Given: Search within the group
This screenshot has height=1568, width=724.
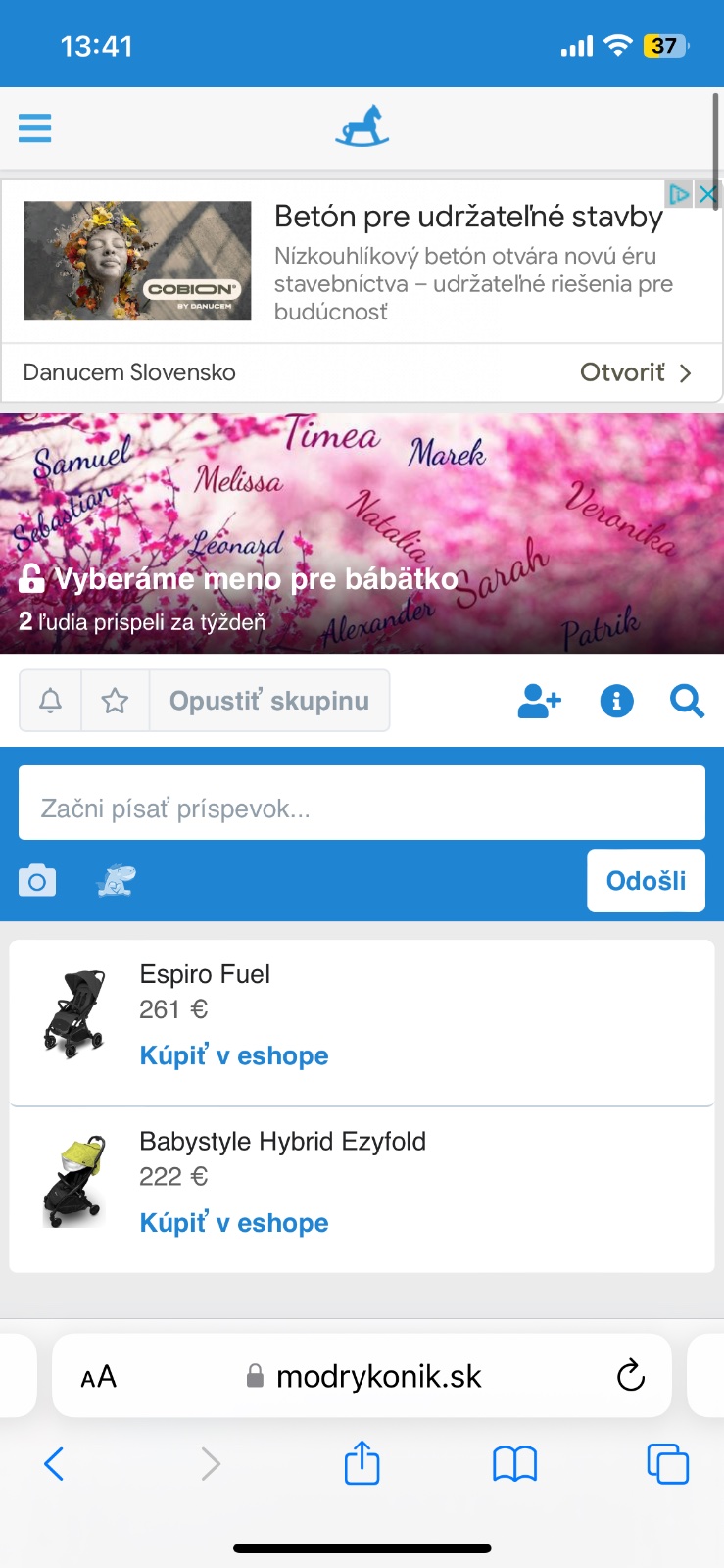Looking at the screenshot, I should pyautogui.click(x=687, y=701).
